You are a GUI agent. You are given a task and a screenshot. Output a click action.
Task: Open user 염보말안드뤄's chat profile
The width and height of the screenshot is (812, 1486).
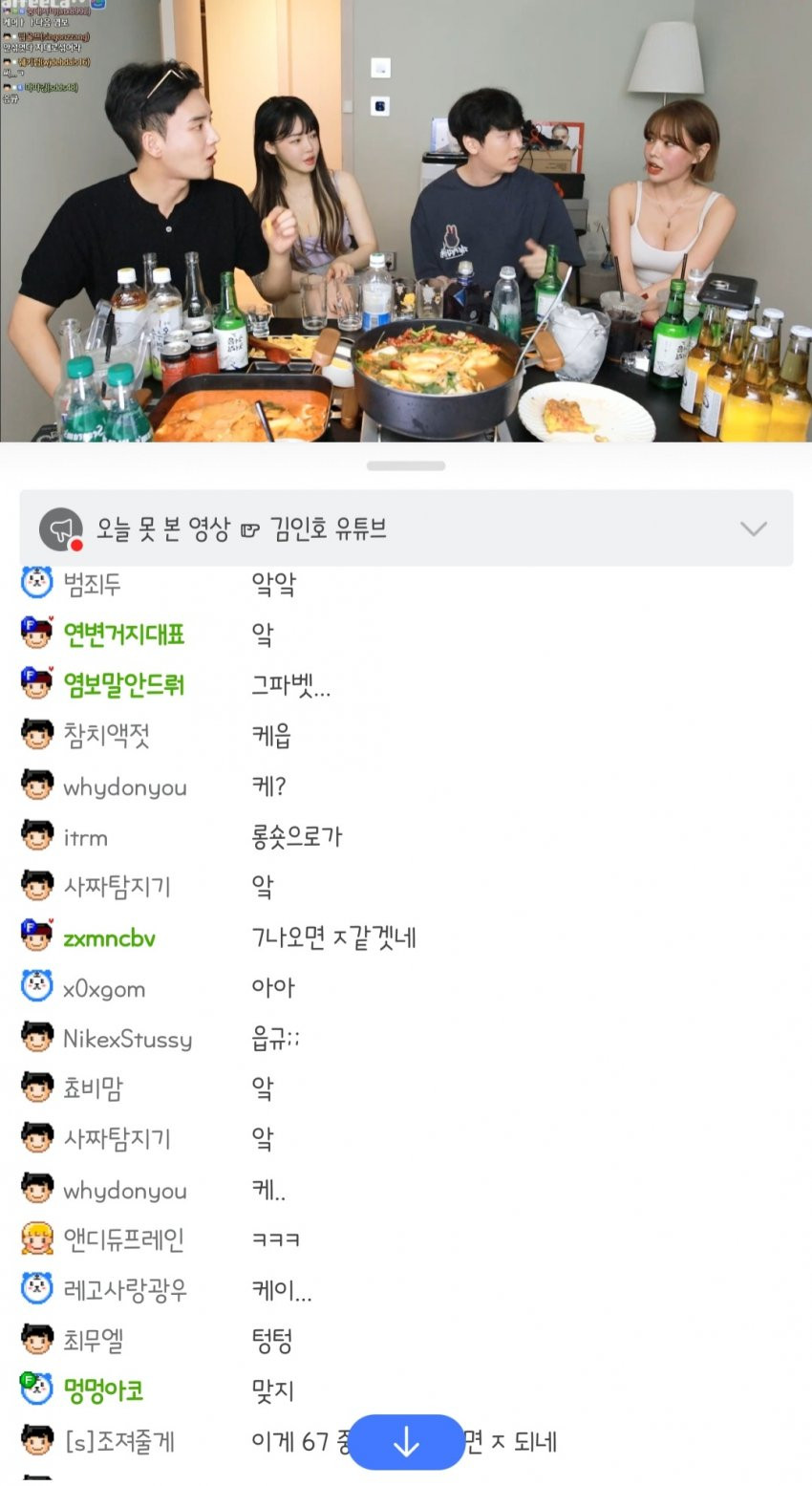point(123,684)
